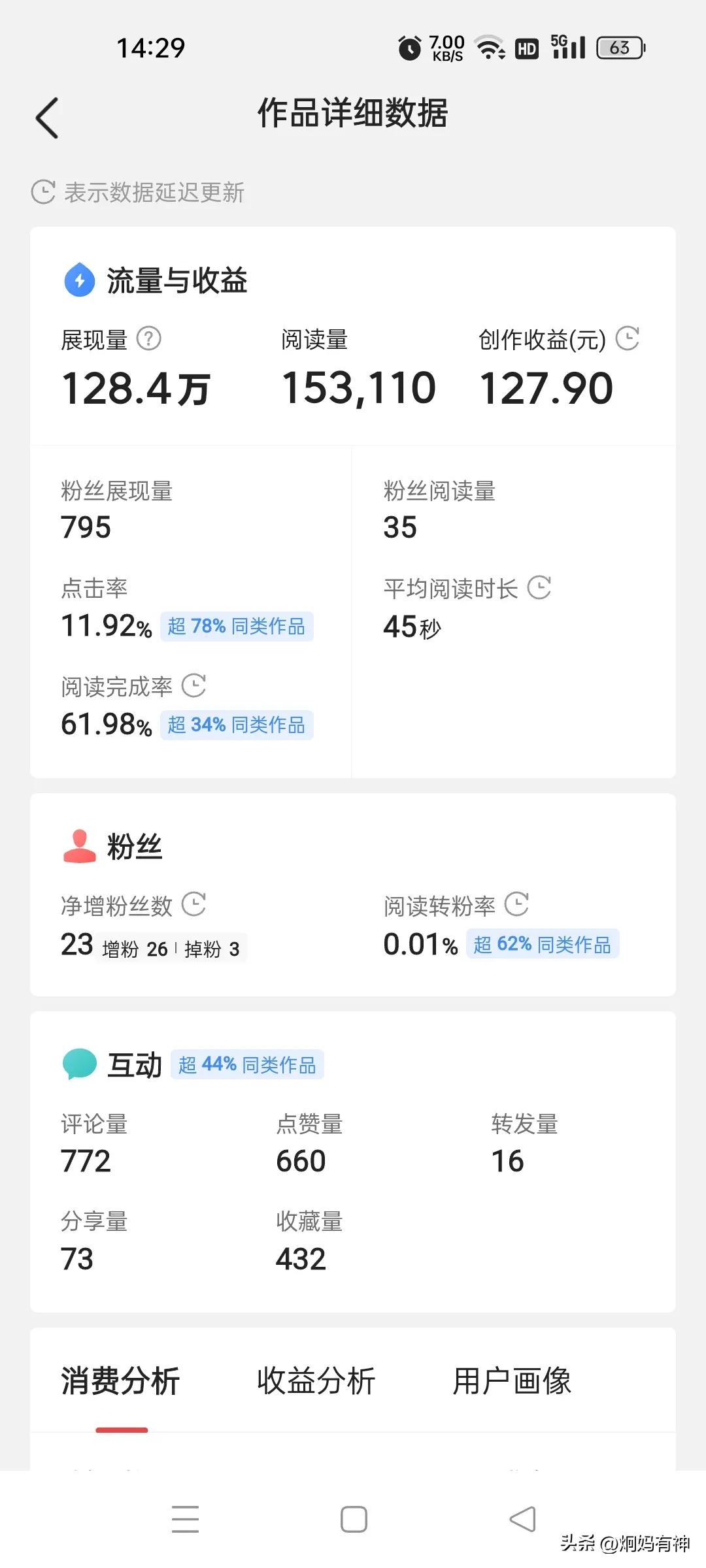Tap the red person icon beside 粉丝

coord(78,845)
